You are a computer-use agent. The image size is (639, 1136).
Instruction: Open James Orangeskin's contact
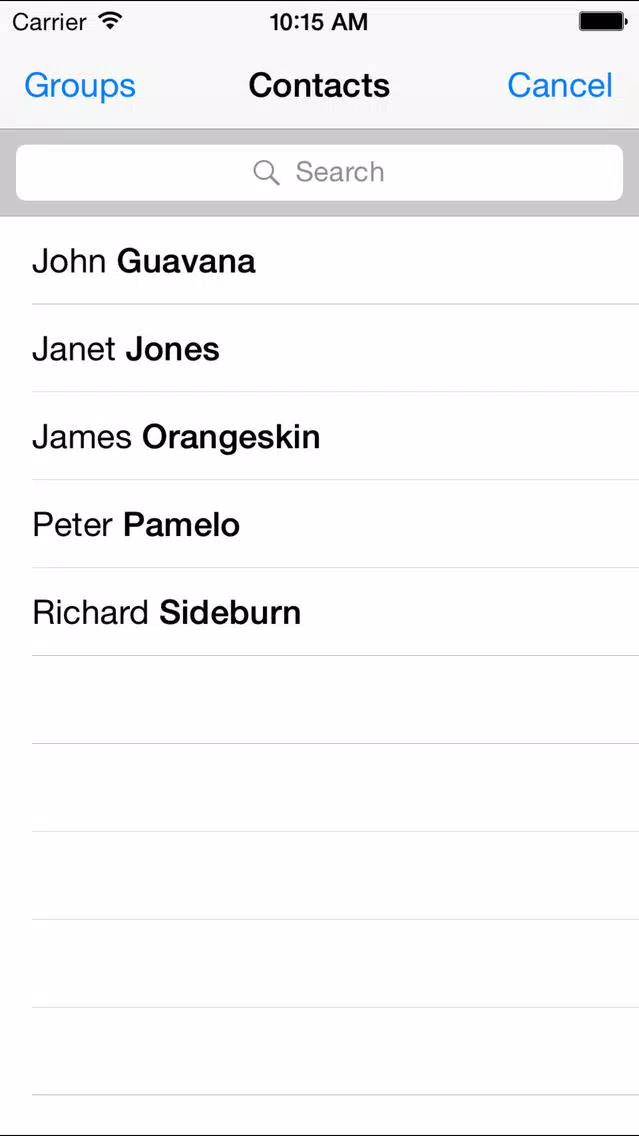[x=320, y=436]
